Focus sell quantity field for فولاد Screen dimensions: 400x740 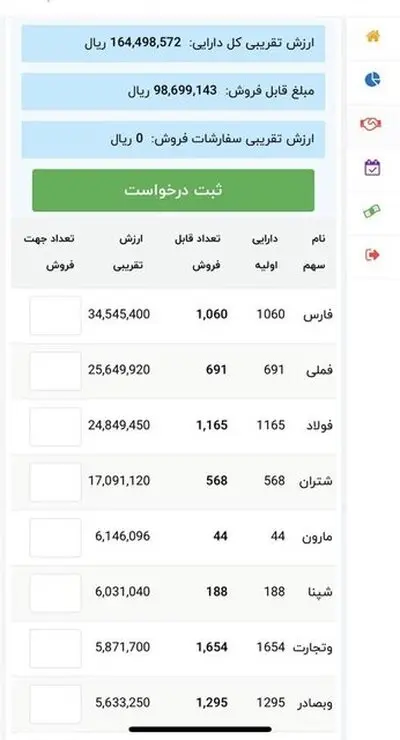[x=56, y=427]
